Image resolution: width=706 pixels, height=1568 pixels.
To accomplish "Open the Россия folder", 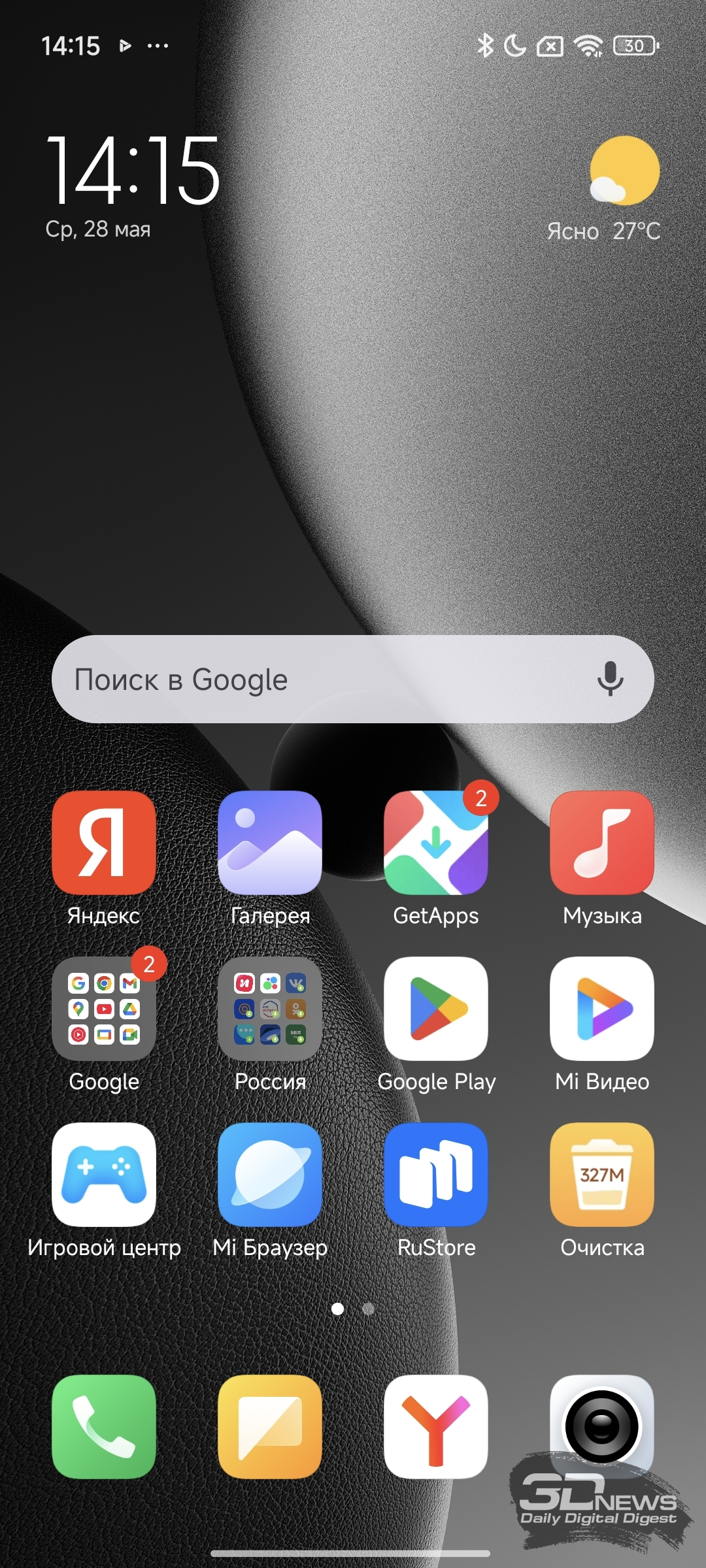I will pos(270,1009).
